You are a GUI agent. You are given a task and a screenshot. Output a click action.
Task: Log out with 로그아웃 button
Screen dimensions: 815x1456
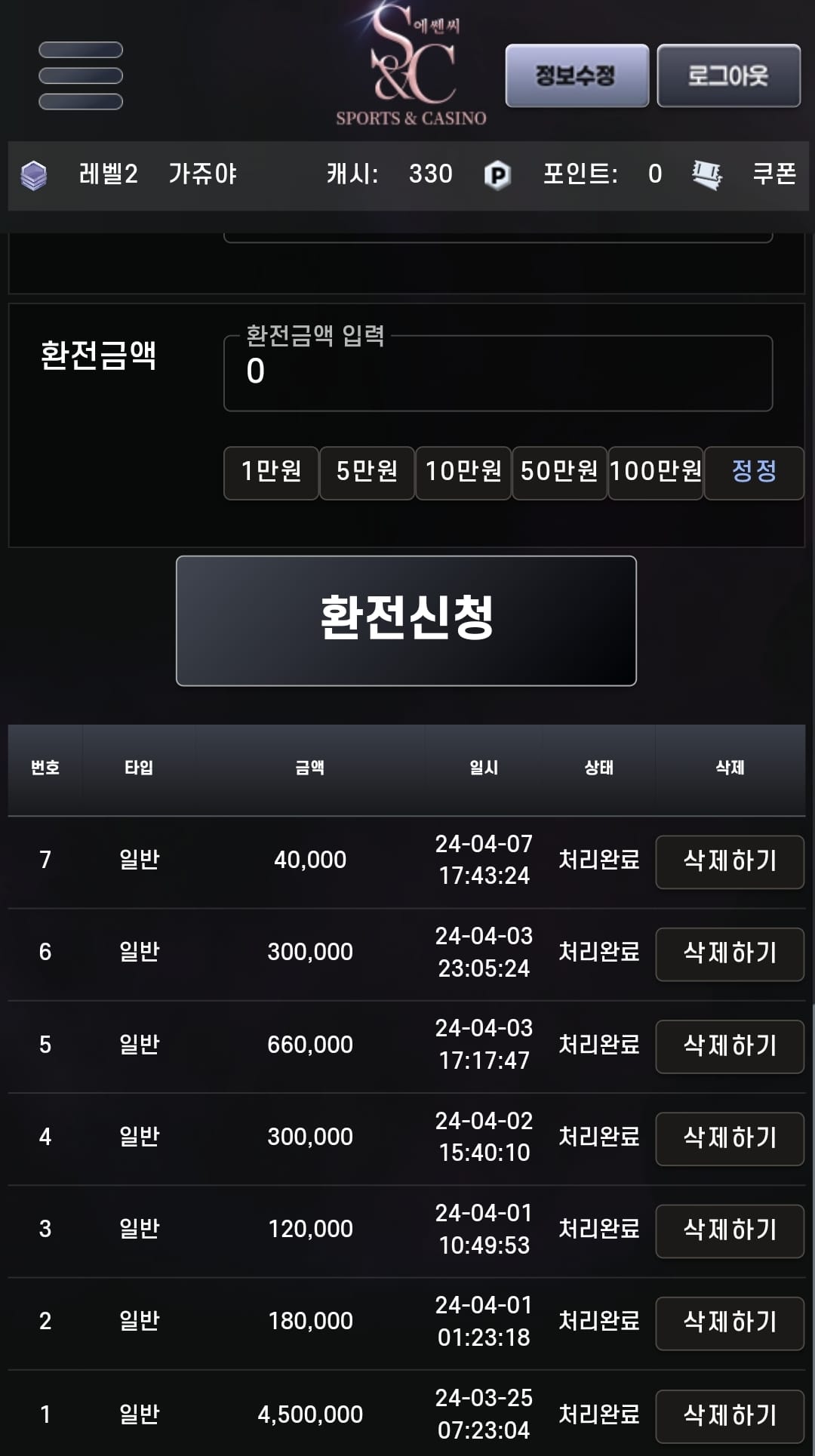click(728, 75)
